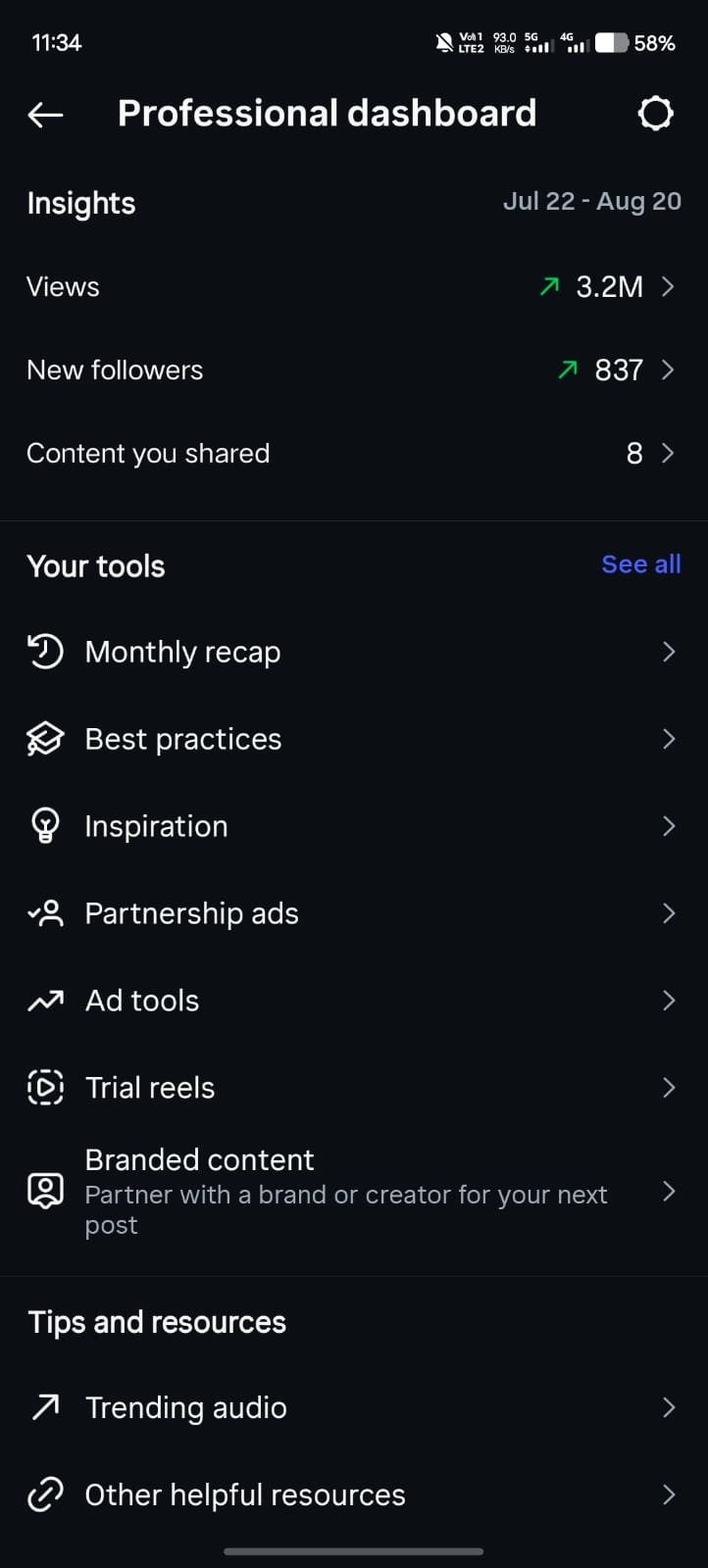Open Ad tools

[354, 1001]
